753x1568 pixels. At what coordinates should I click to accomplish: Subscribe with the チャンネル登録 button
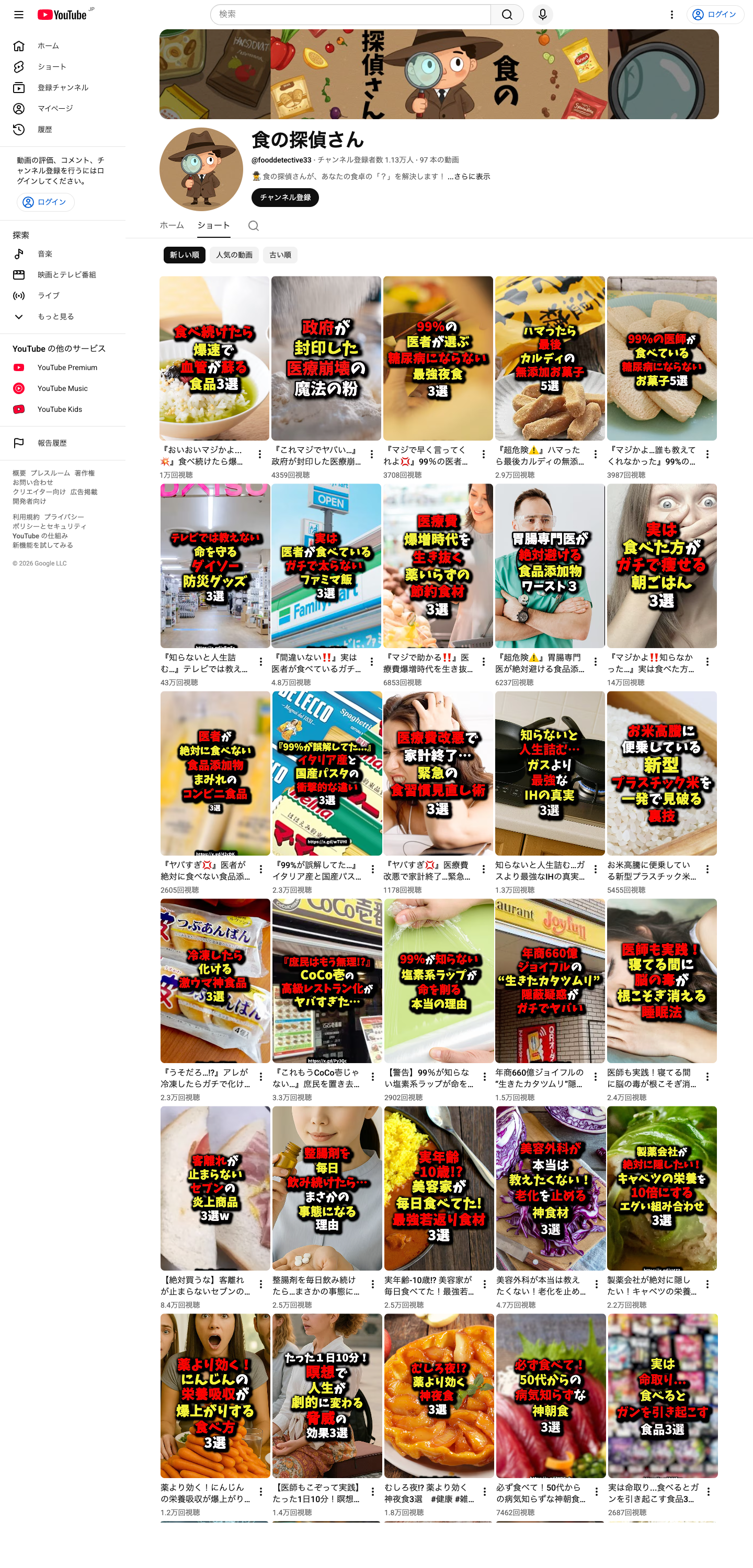(x=284, y=197)
